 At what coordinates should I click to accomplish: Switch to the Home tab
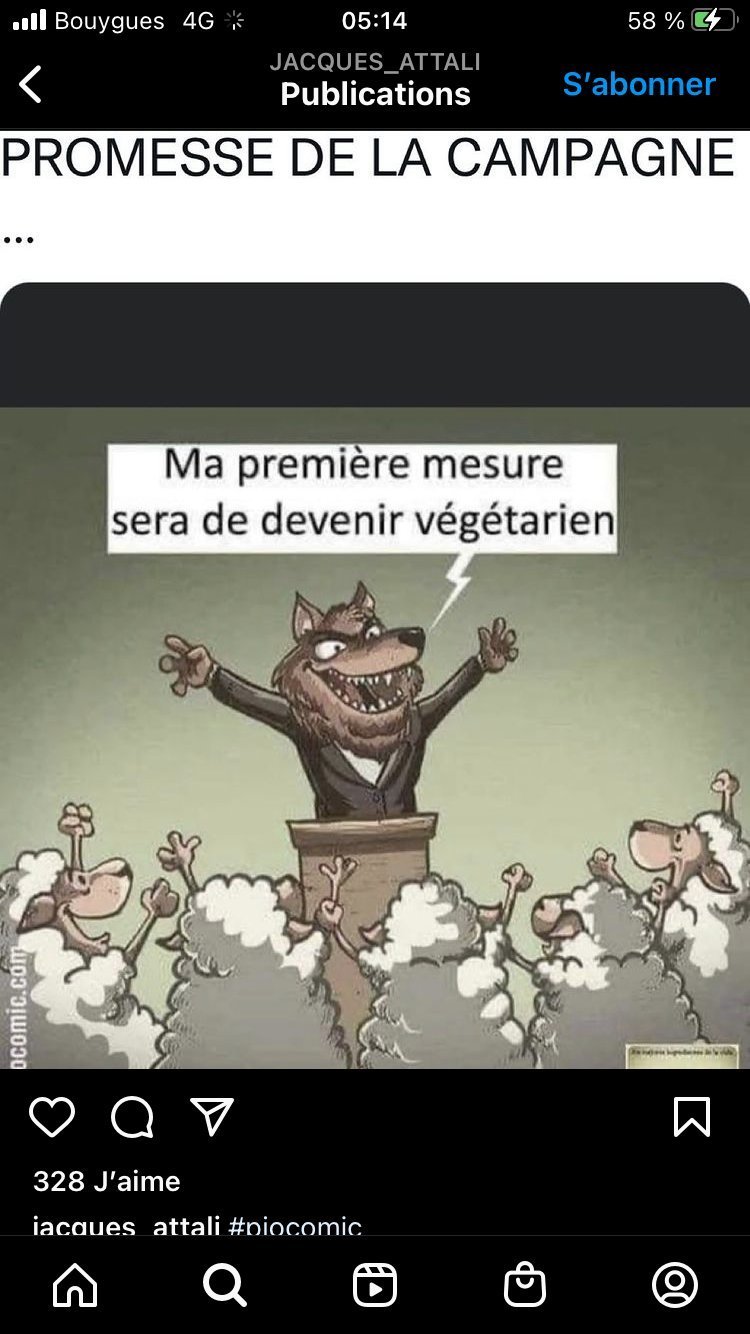coord(75,1285)
